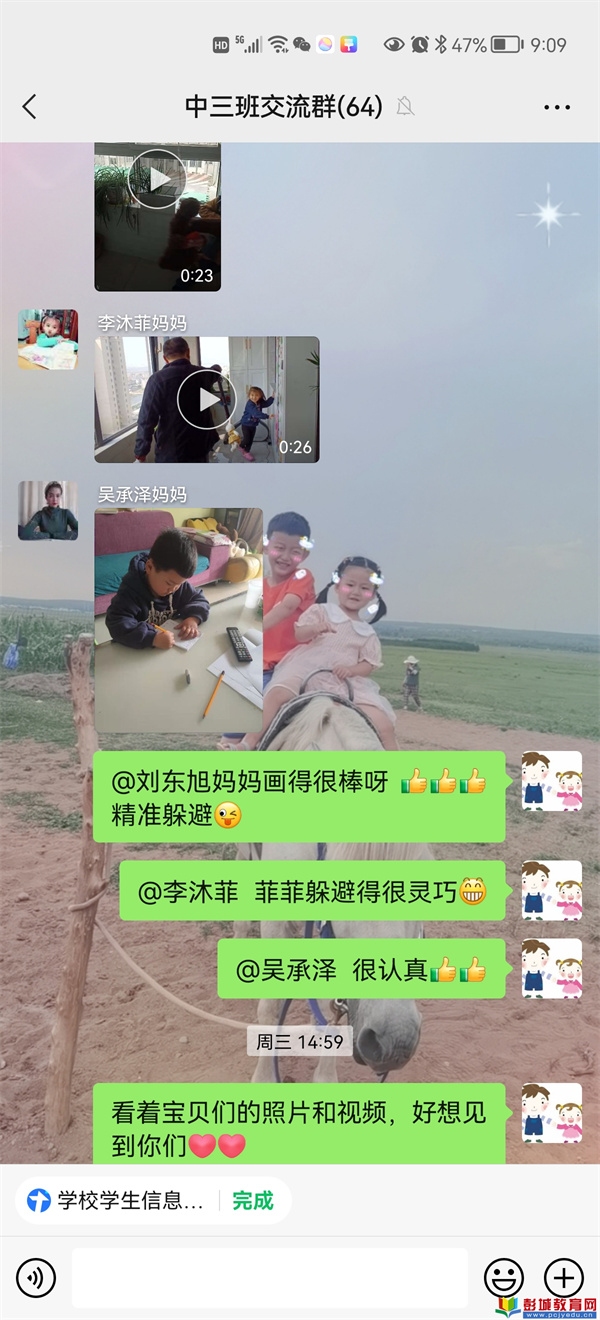Screen dimensions: 600x1320
Task: Open group chat overflow menu
Action: 556,107
